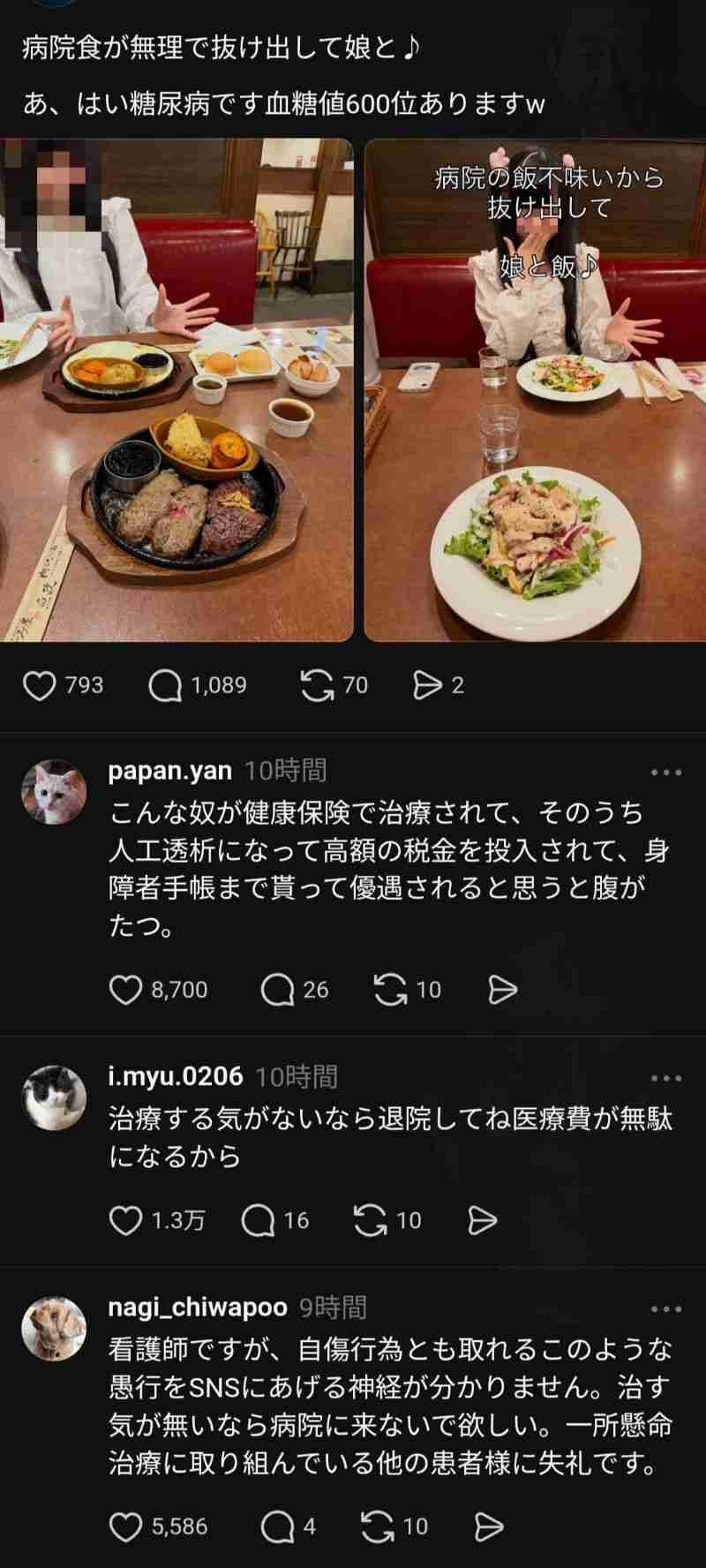Screen dimensions: 706x1568
Task: Reply to i.myu.0206's comment
Action: (x=258, y=1220)
